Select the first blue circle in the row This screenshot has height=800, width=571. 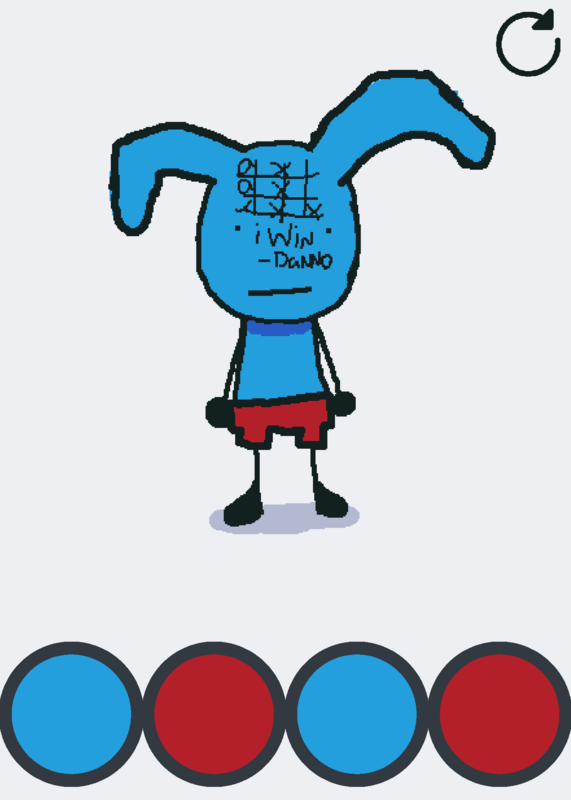point(71,714)
